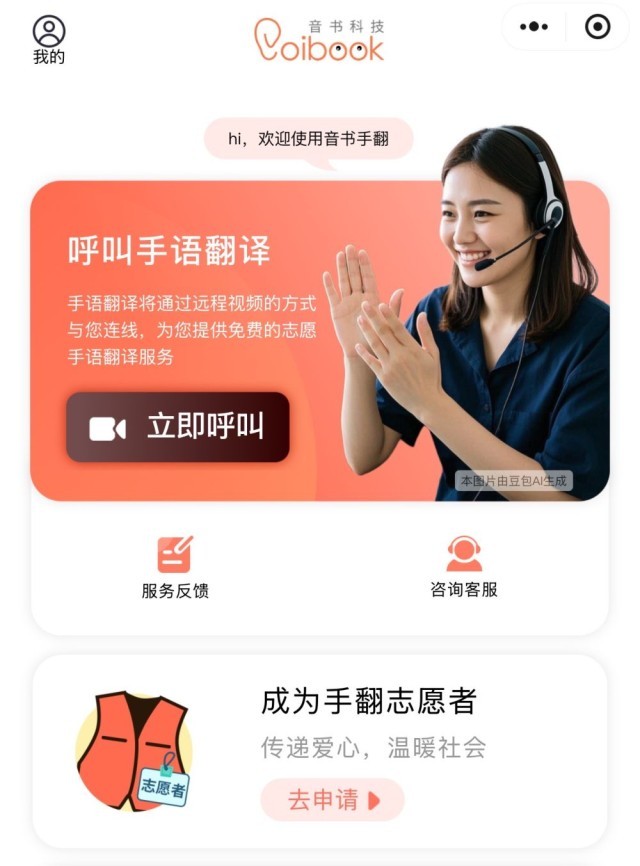Open 服务反馈 feedback
Viewport: 640px width, 866px height.
tap(175, 567)
